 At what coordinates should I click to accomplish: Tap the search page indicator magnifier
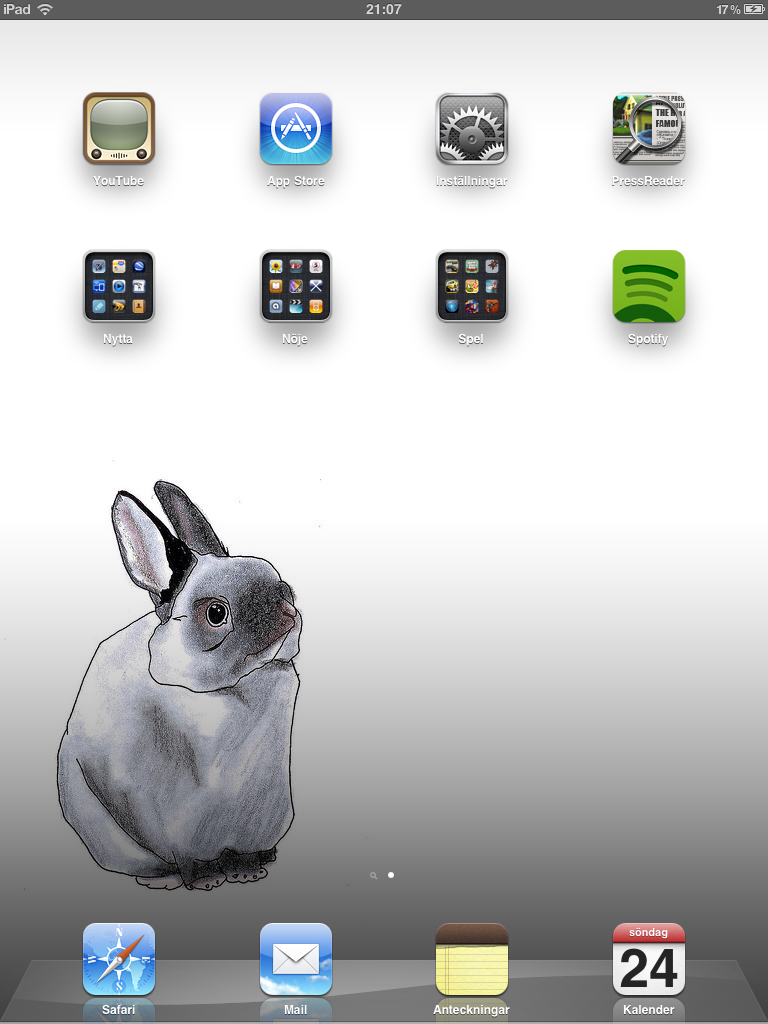374,876
